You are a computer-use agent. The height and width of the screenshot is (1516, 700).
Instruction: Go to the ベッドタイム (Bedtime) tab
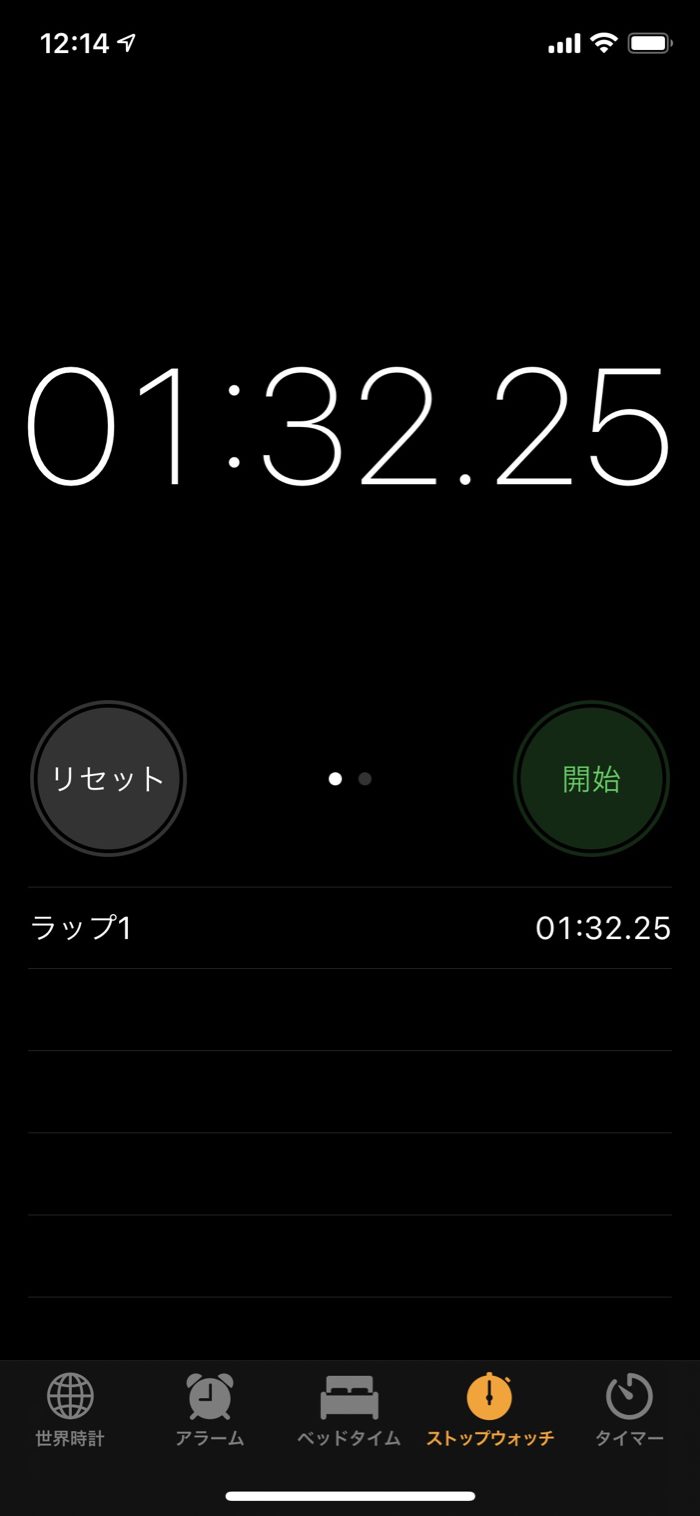click(349, 1410)
